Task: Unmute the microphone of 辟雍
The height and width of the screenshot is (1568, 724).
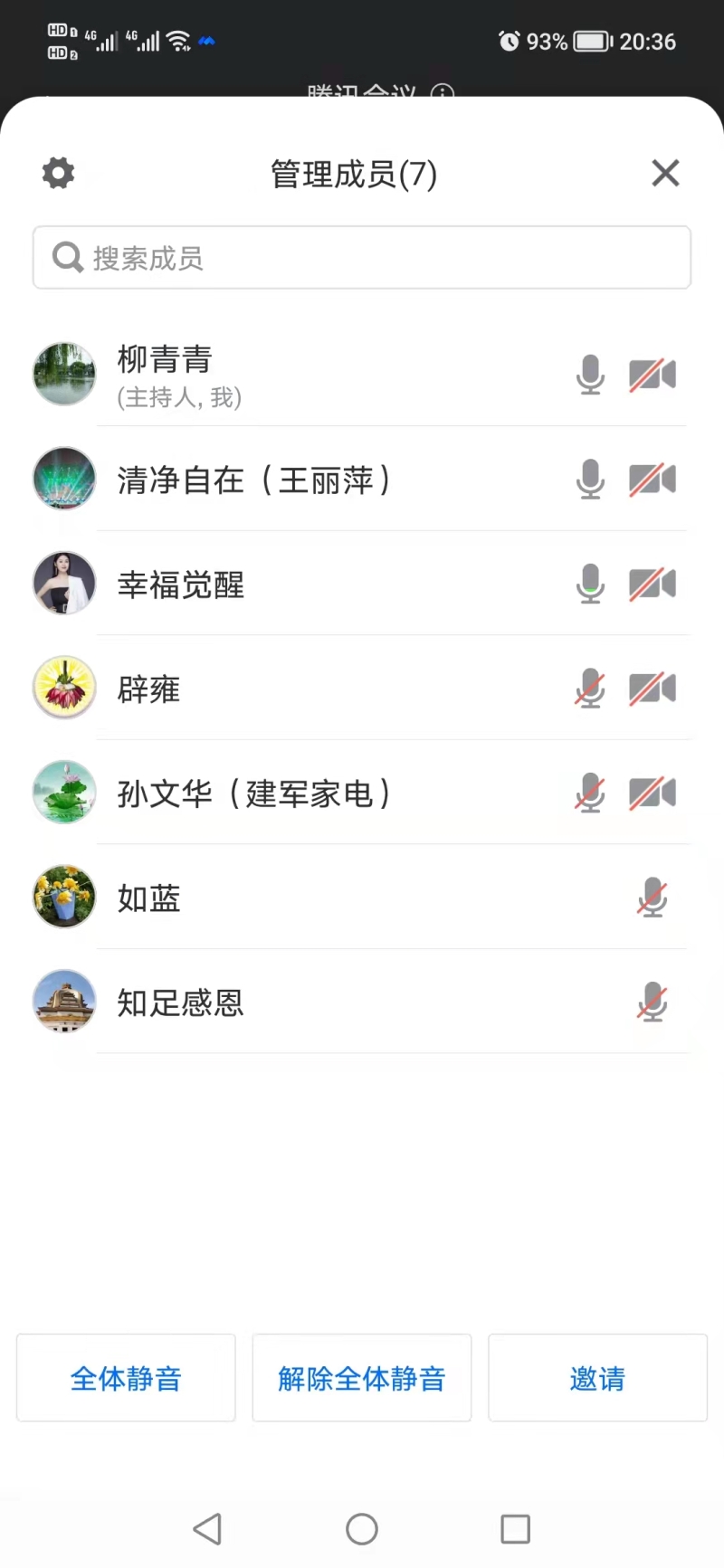Action: click(x=590, y=689)
